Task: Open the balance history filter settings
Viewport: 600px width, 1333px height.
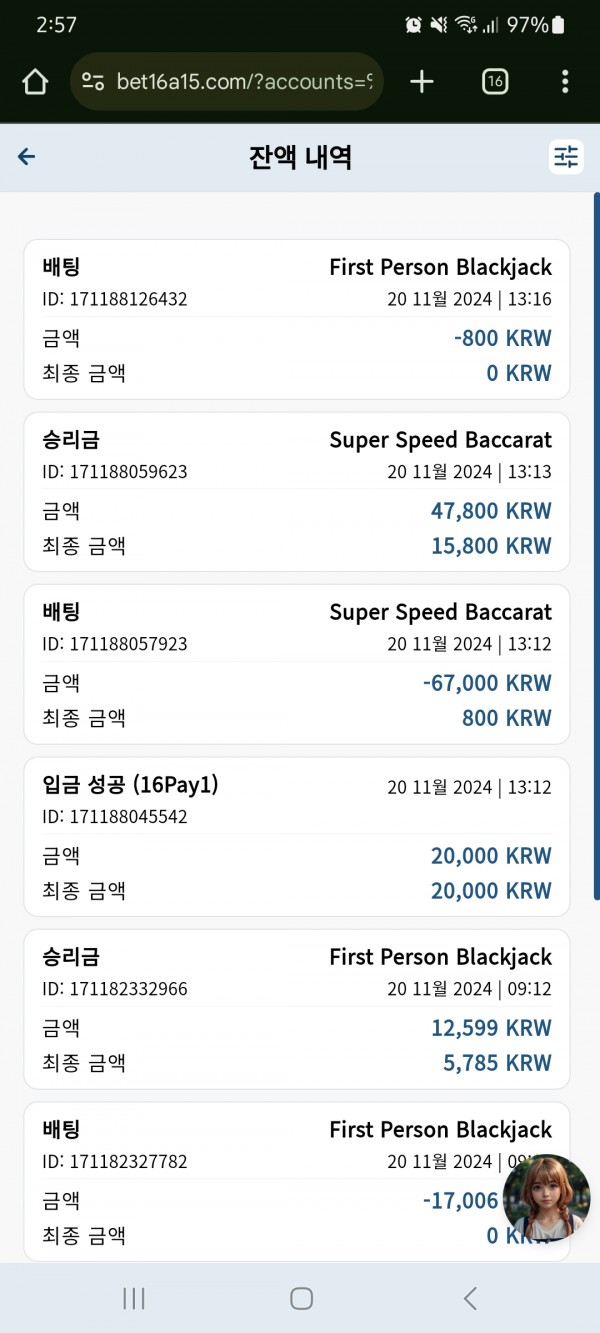Action: click(x=566, y=157)
